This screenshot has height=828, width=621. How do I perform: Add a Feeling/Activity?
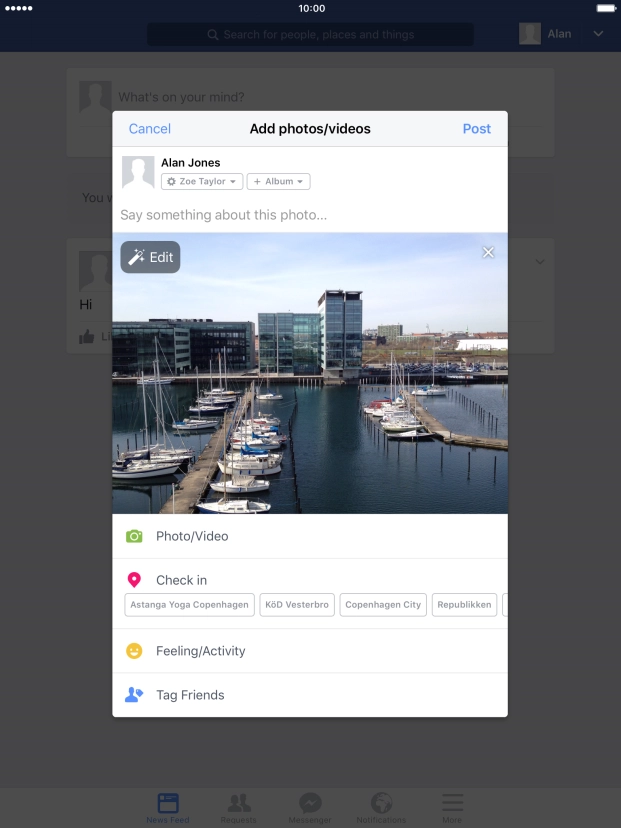click(x=200, y=651)
